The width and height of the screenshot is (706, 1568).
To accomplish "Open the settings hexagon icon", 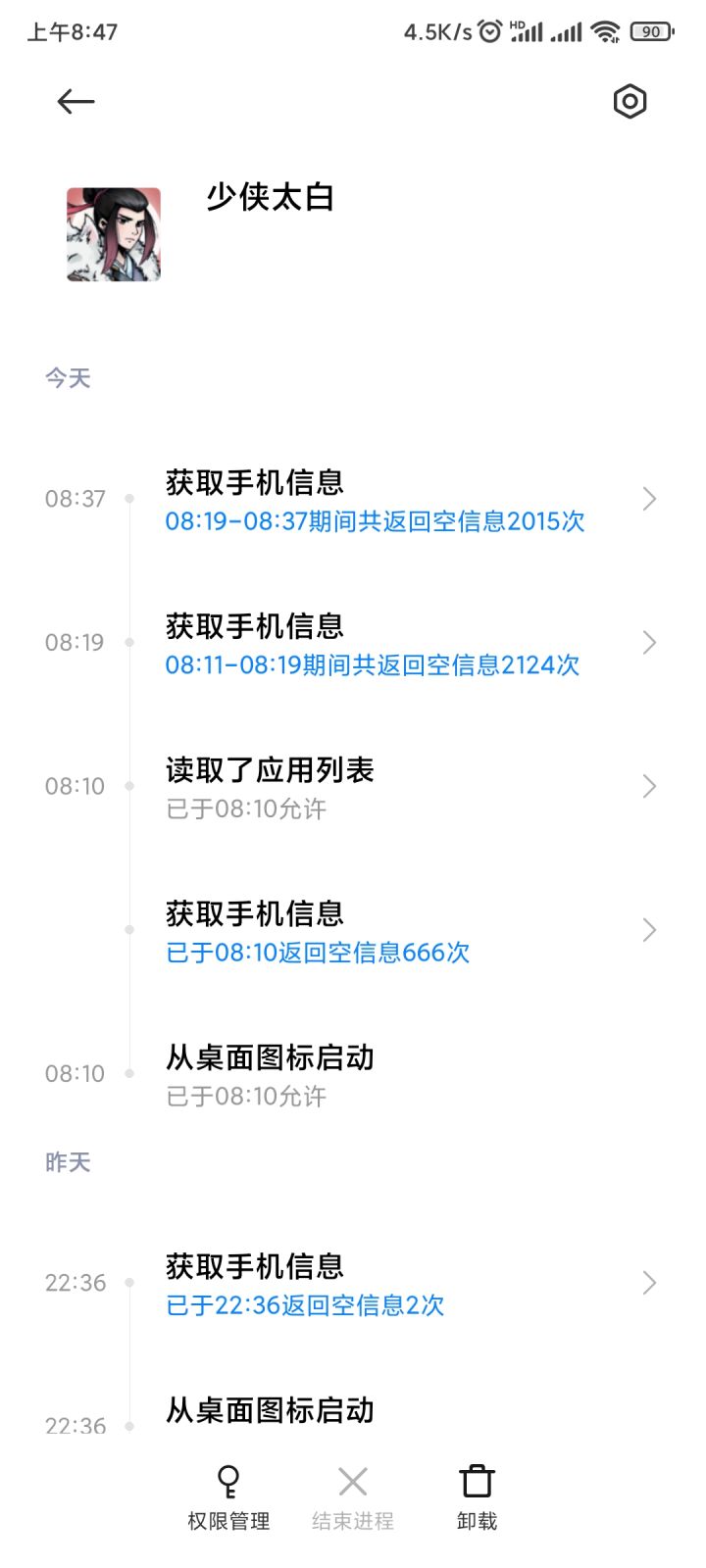I will 630,101.
